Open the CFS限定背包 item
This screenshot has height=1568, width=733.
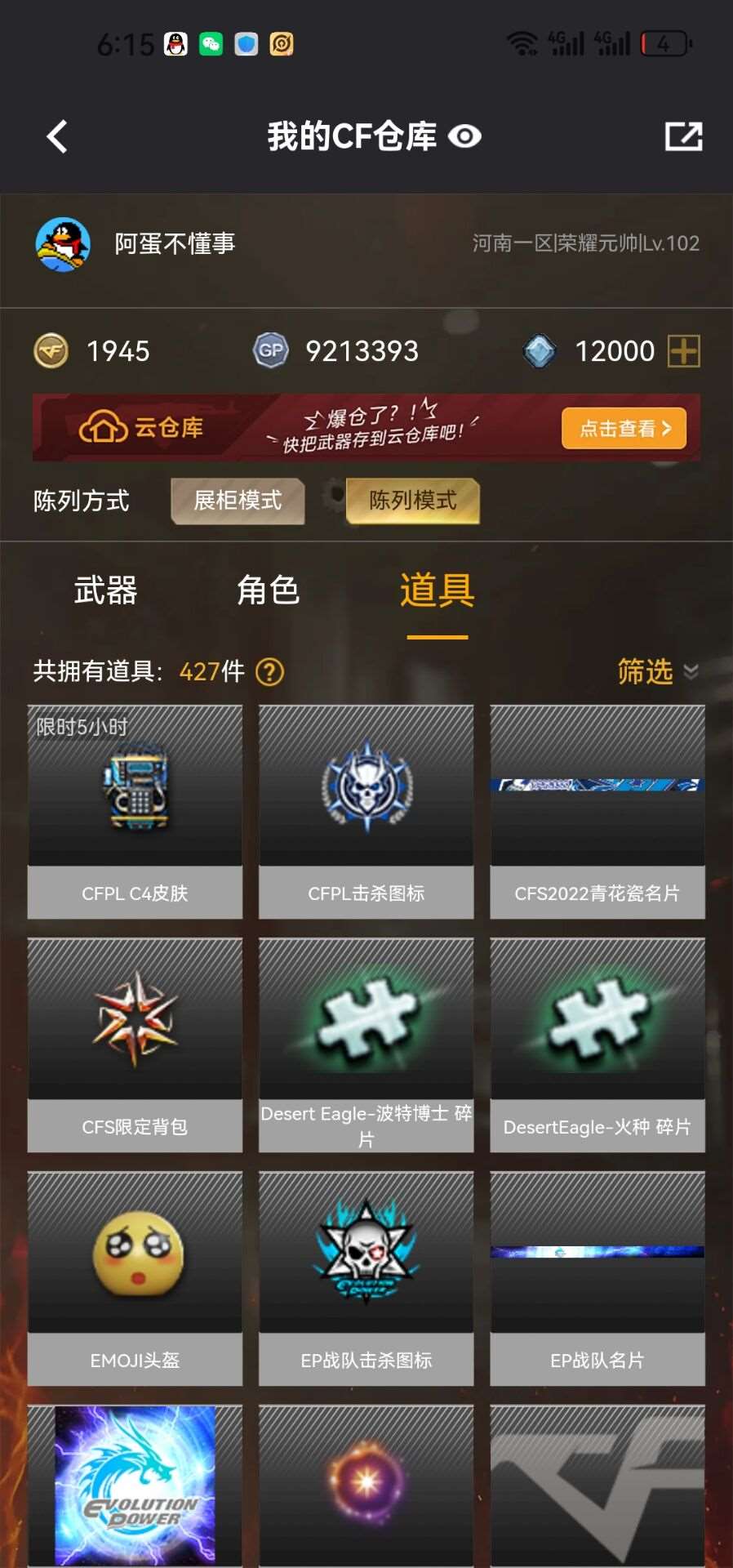click(x=135, y=1045)
